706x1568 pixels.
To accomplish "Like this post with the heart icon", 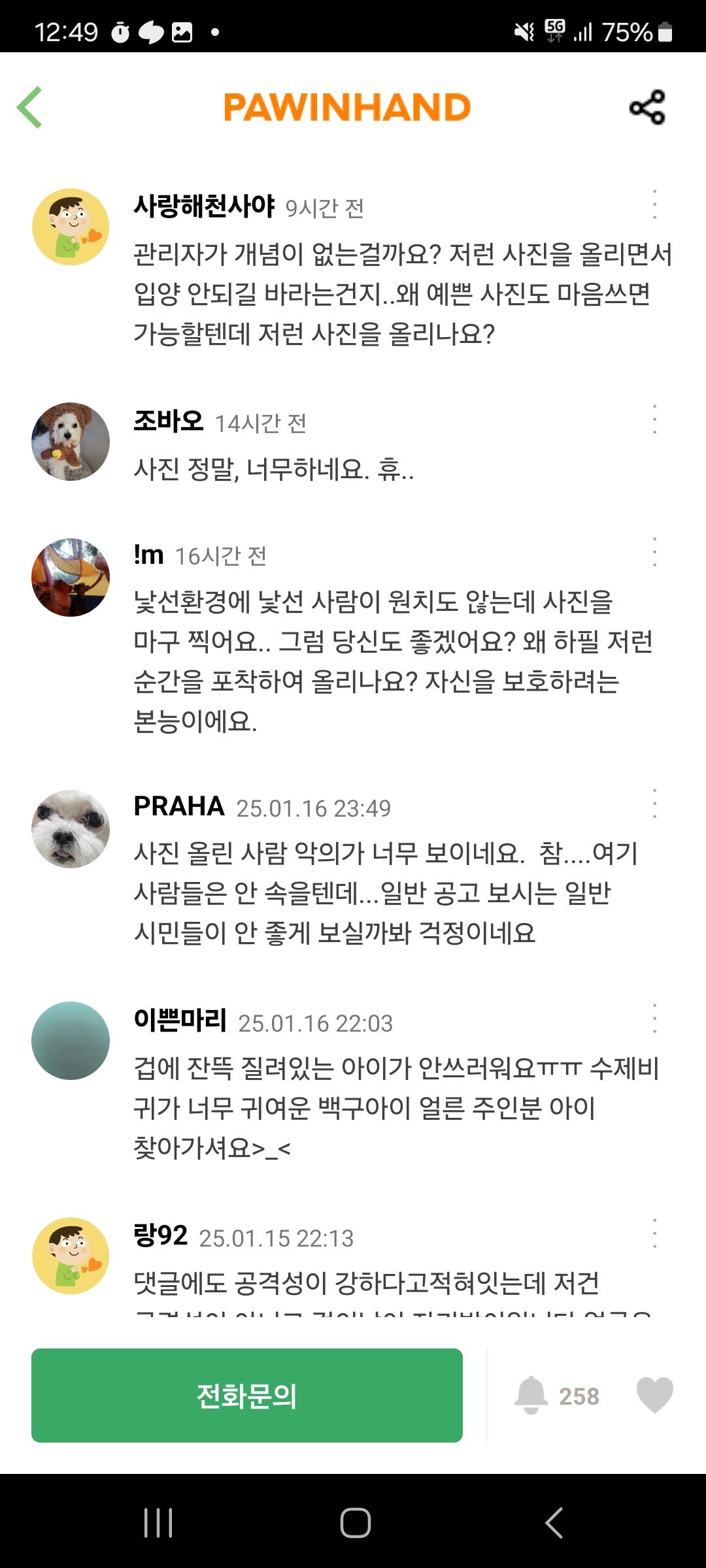I will 654,1395.
